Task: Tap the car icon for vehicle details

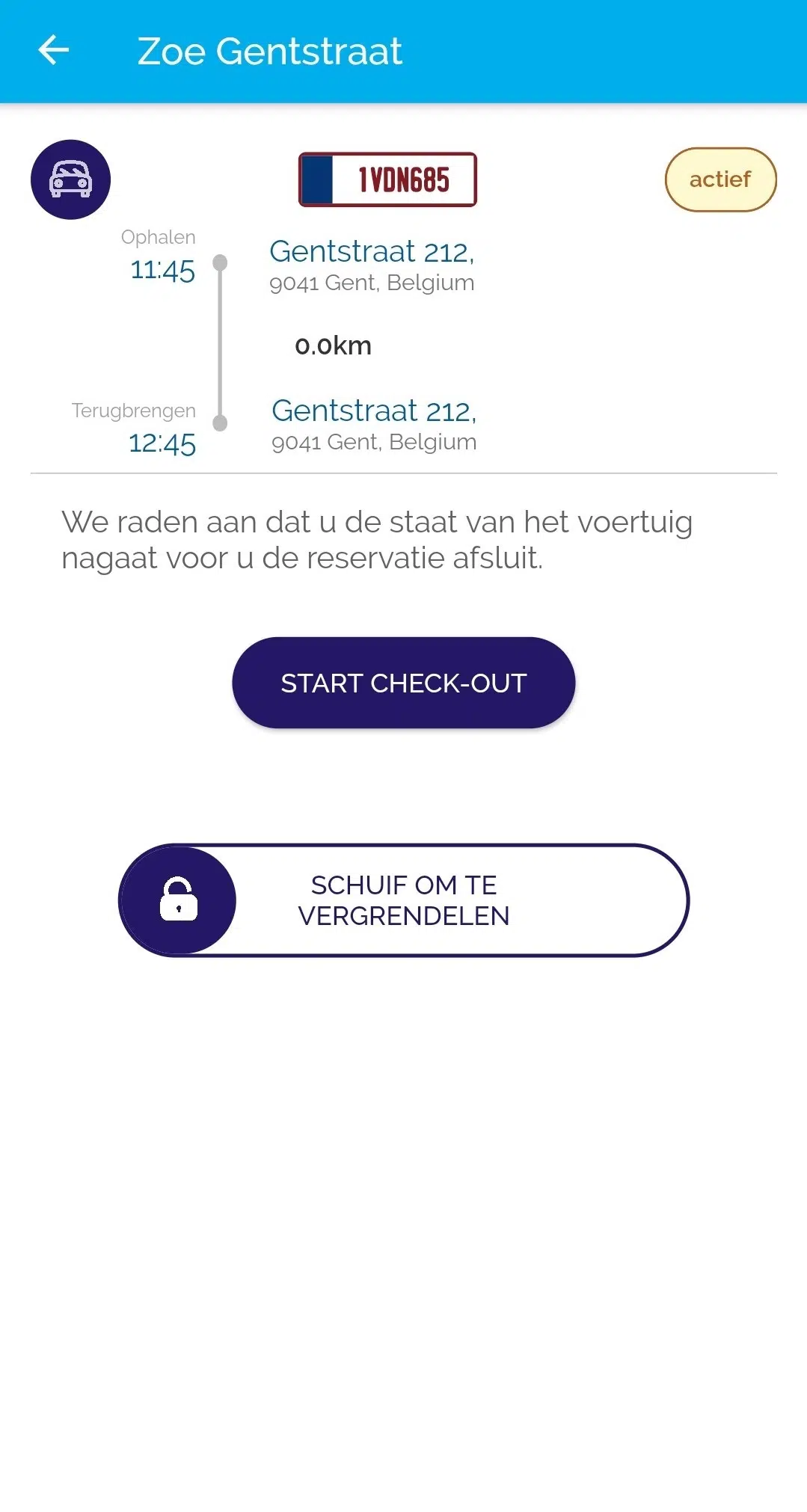Action: 70,179
